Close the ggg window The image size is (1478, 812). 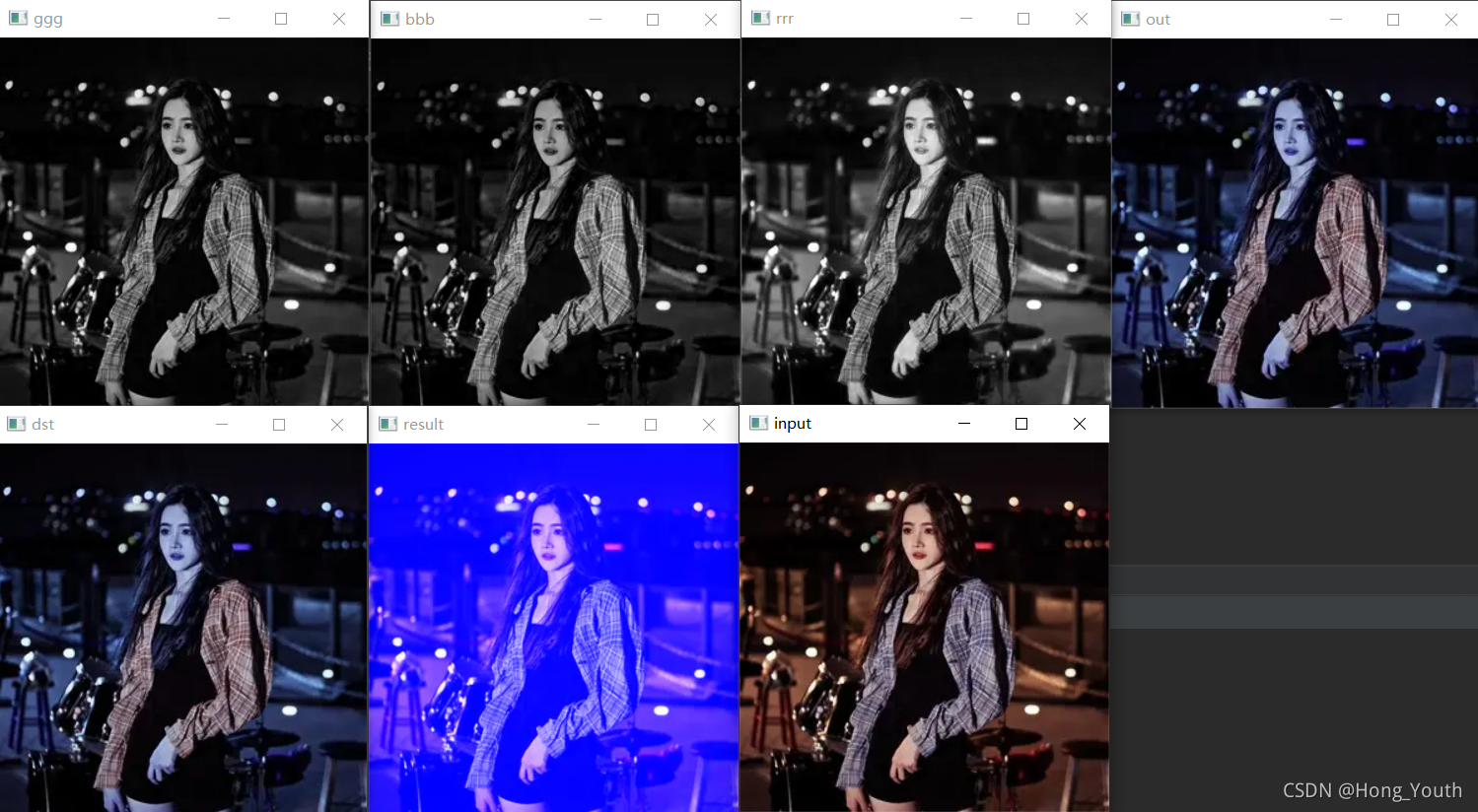click(x=339, y=19)
